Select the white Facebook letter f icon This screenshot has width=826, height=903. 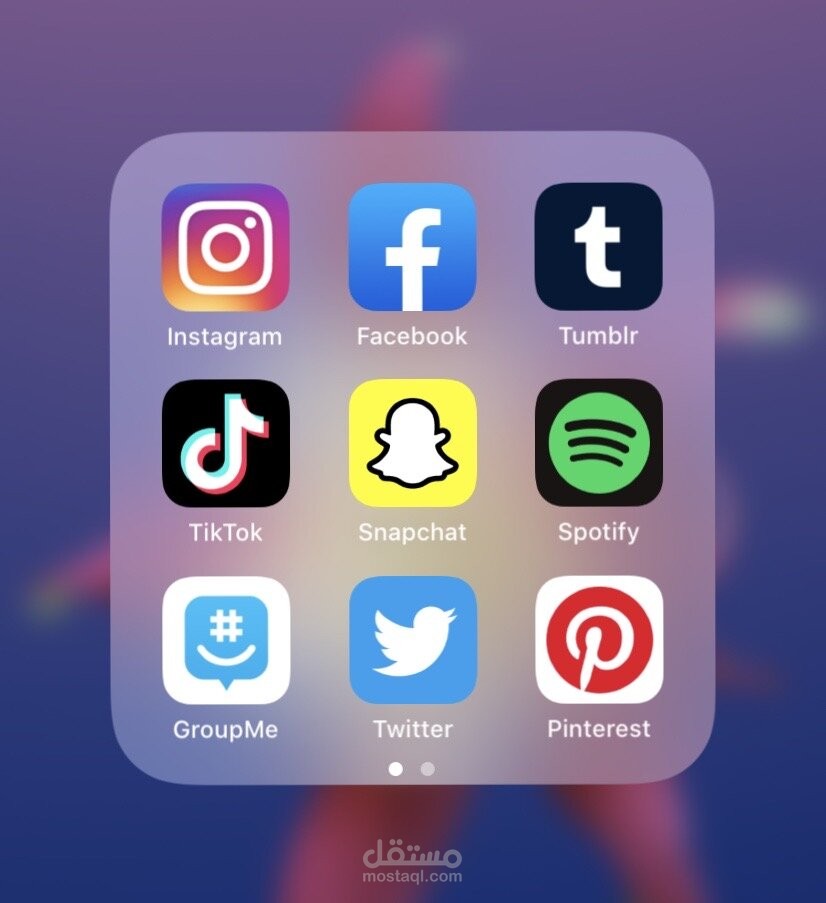click(411, 246)
